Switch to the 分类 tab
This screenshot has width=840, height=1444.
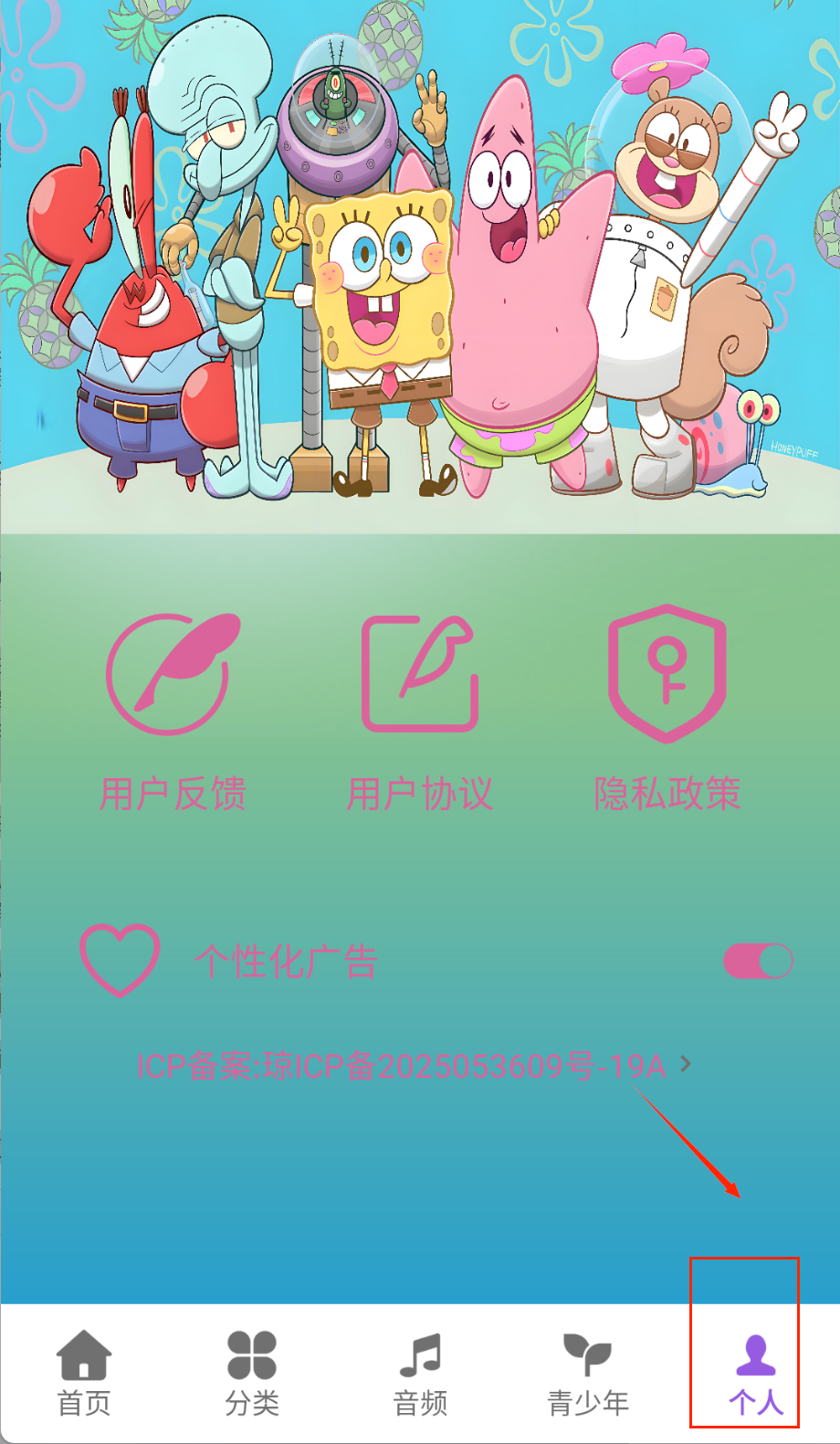(x=252, y=1373)
